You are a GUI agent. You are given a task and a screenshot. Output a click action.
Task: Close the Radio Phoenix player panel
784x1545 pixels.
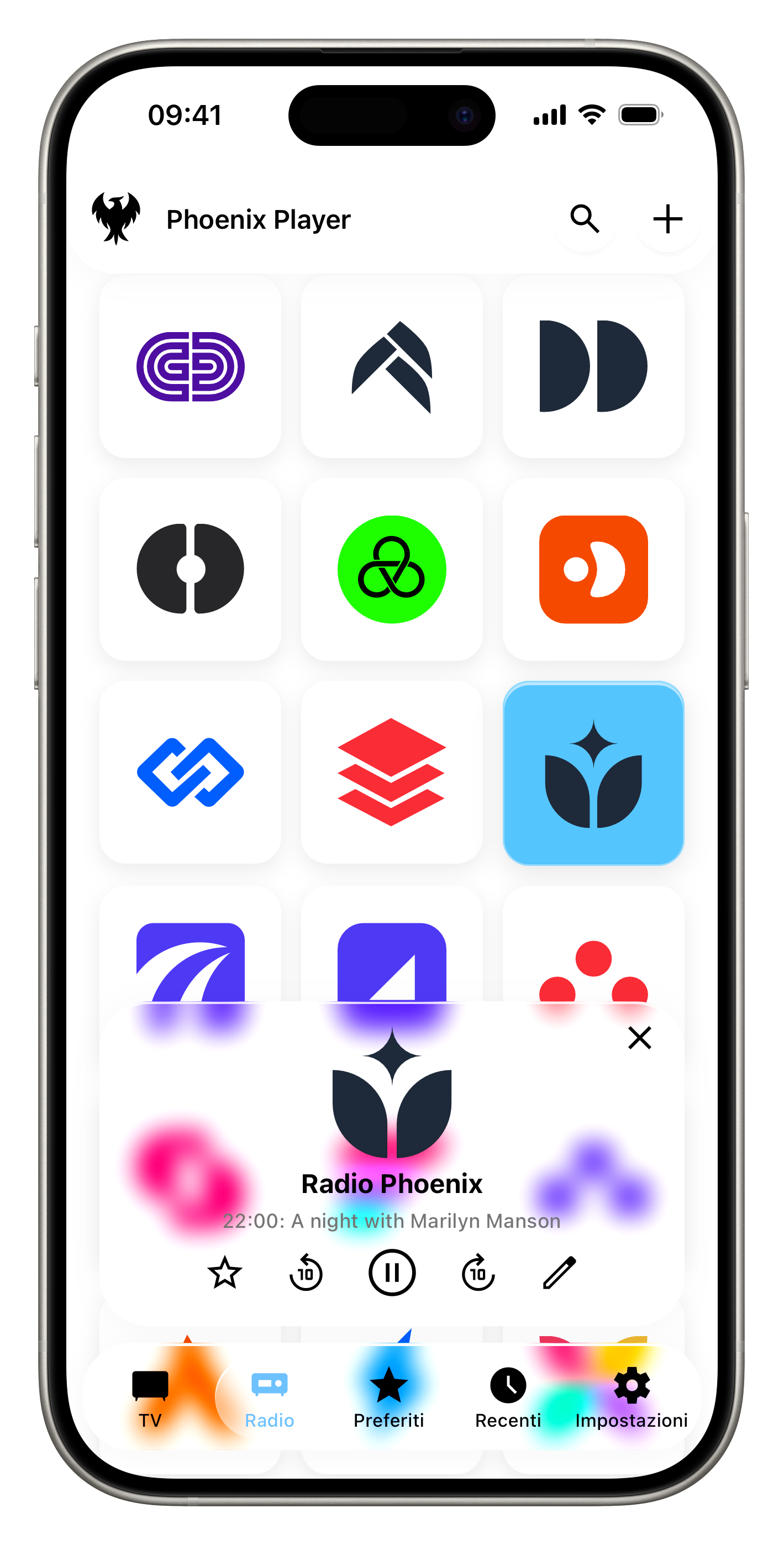pyautogui.click(x=639, y=1037)
